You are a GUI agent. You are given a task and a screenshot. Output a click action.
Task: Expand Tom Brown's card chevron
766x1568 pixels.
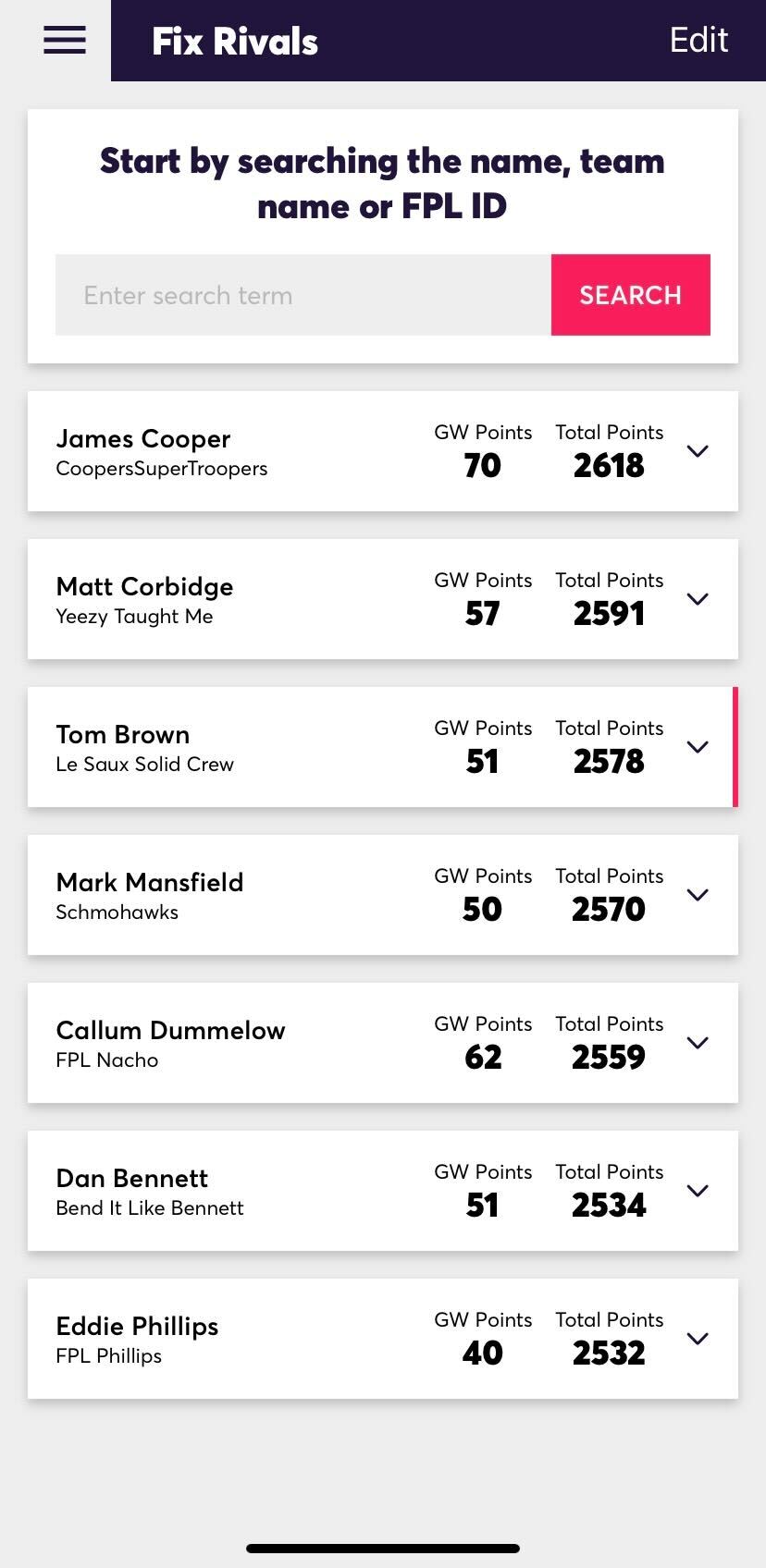click(698, 747)
